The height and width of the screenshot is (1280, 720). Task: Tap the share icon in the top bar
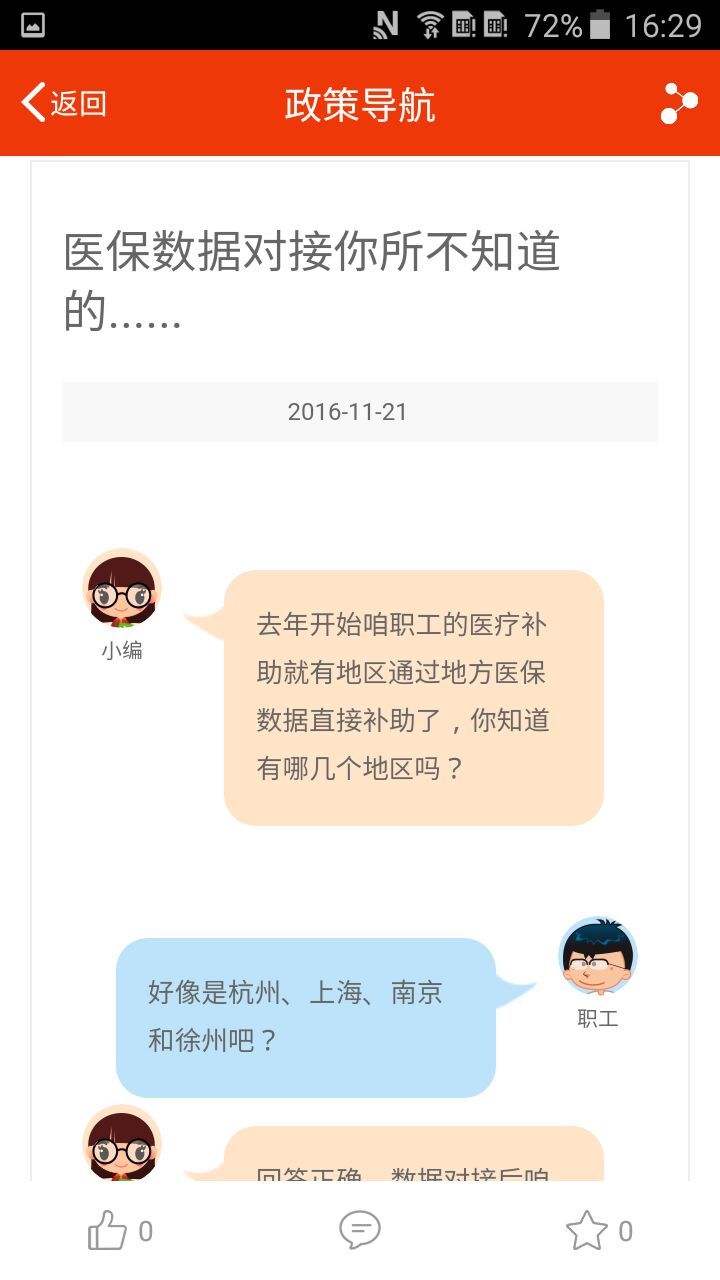679,102
